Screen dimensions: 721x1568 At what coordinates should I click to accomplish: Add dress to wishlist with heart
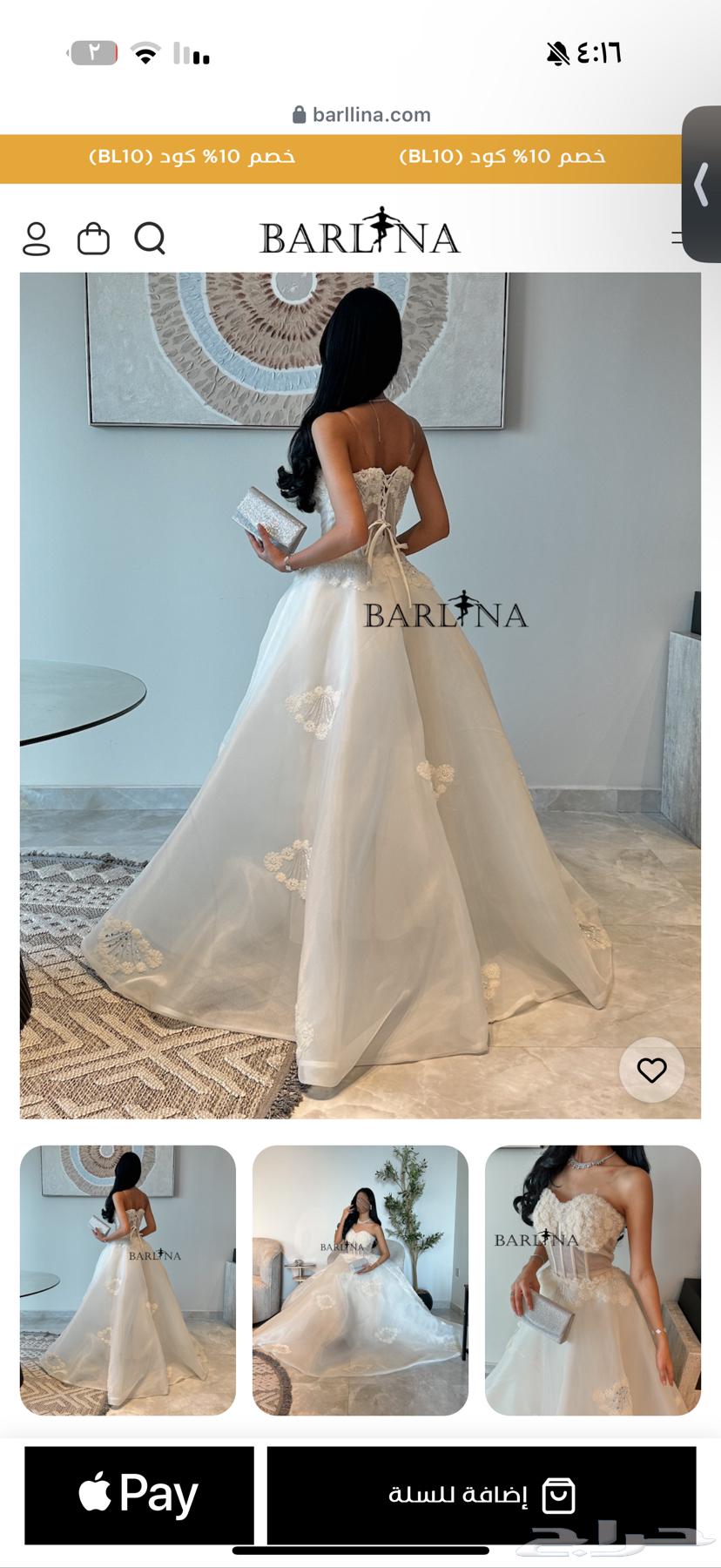651,1070
